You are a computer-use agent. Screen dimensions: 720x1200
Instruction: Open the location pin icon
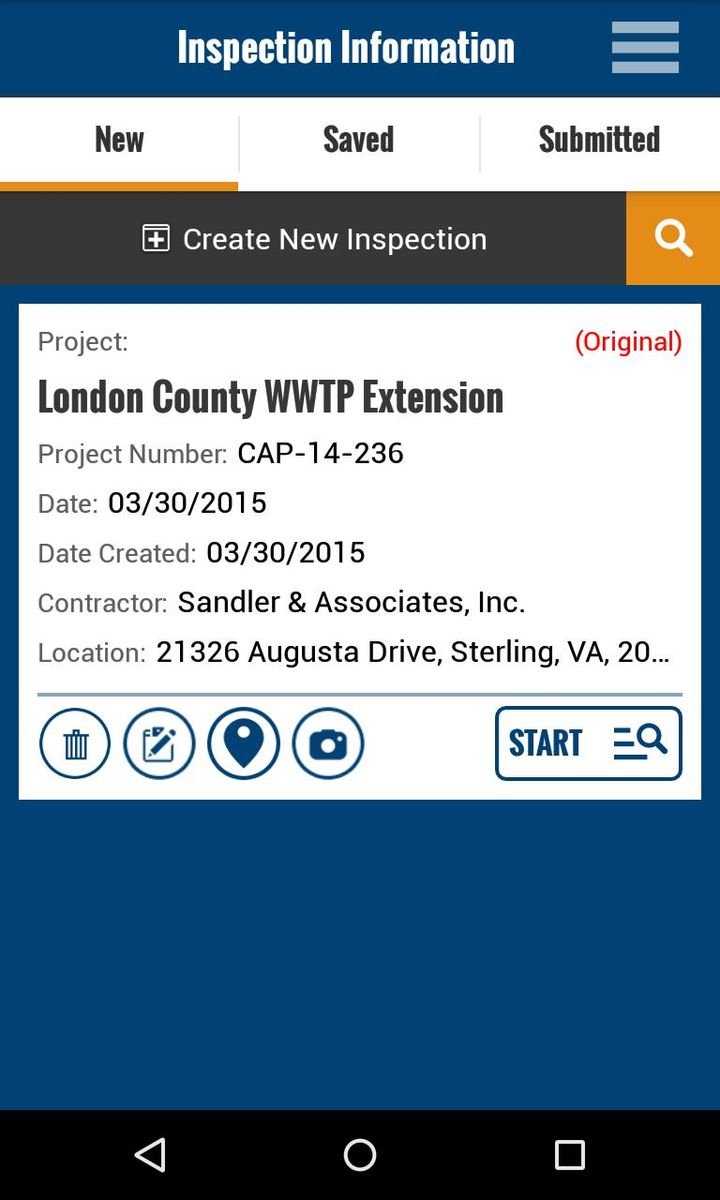[x=243, y=743]
